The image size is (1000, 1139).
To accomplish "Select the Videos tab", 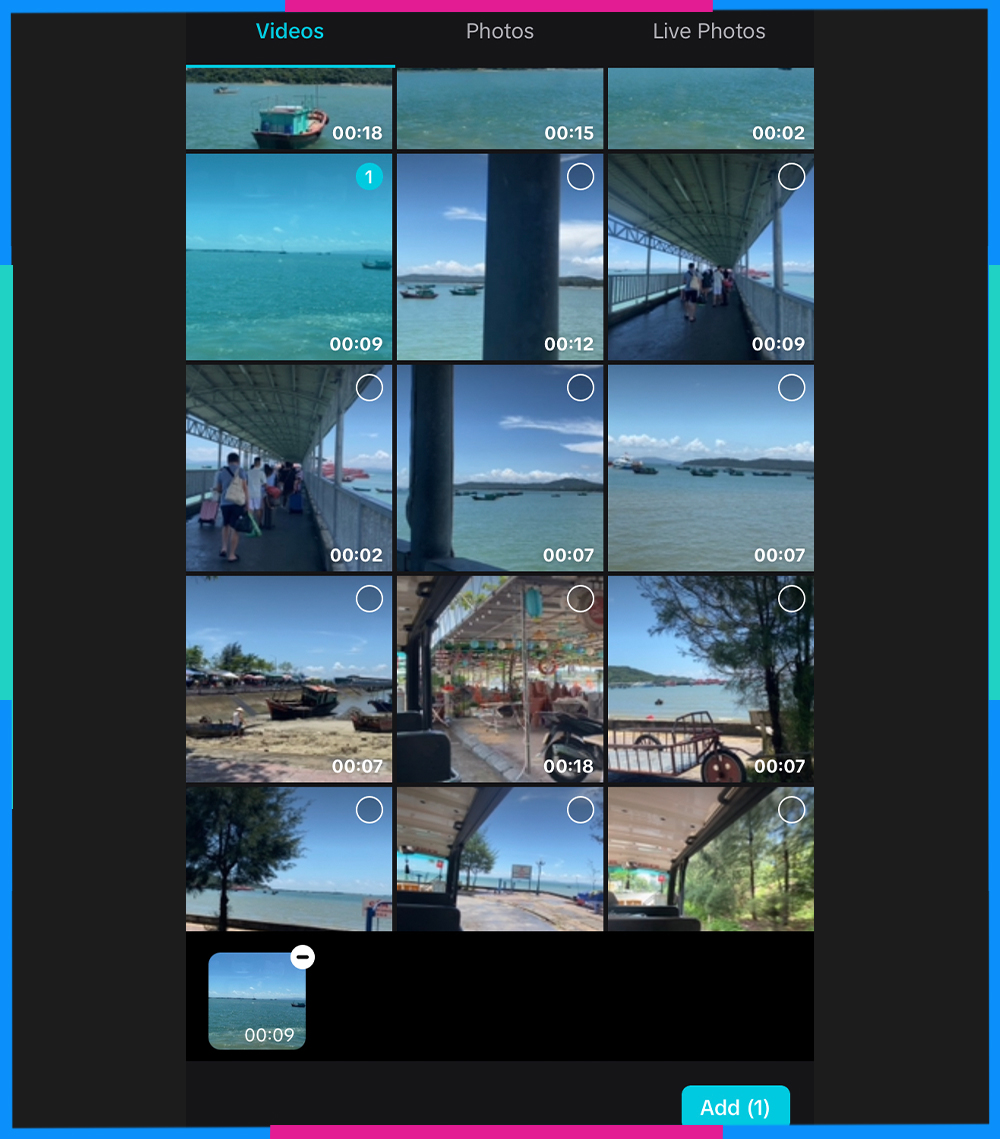I will (290, 32).
